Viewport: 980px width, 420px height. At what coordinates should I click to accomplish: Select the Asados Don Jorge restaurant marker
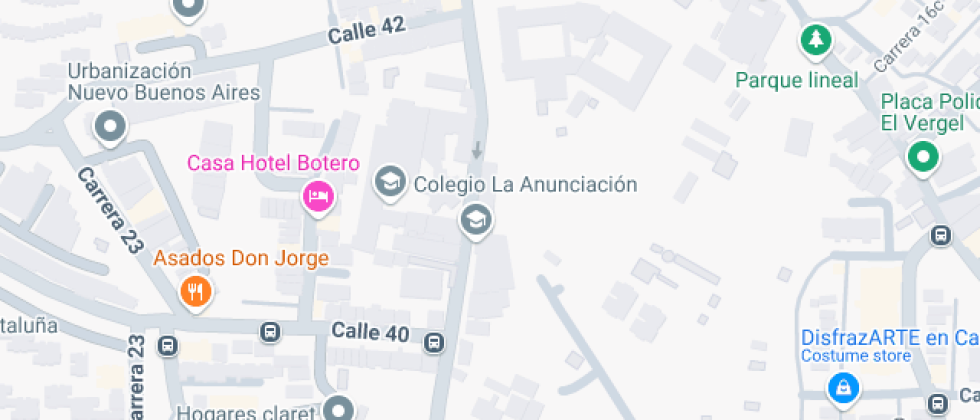pos(196,292)
